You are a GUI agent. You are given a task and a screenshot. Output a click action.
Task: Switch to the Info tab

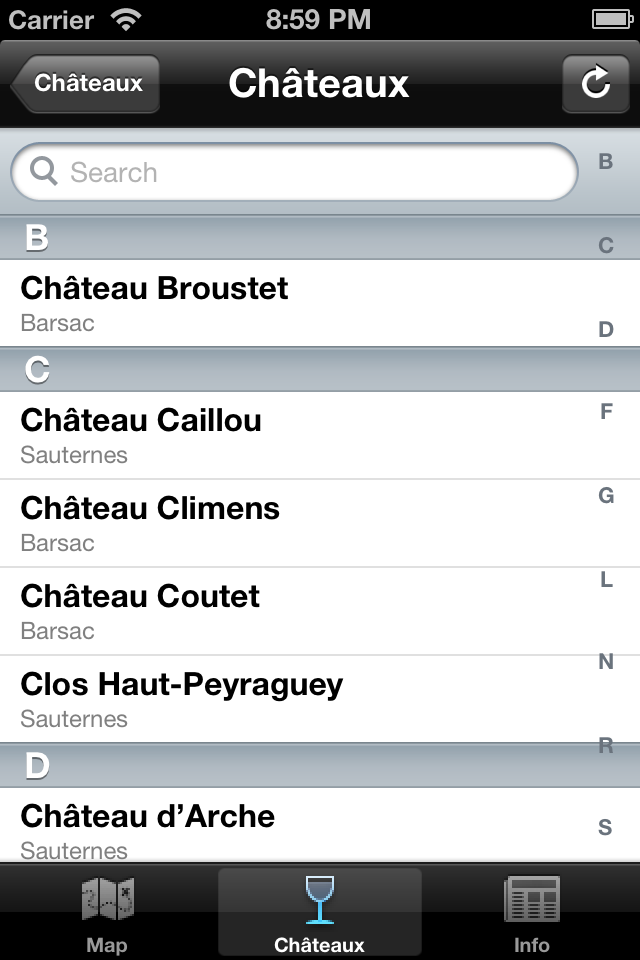pyautogui.click(x=531, y=913)
